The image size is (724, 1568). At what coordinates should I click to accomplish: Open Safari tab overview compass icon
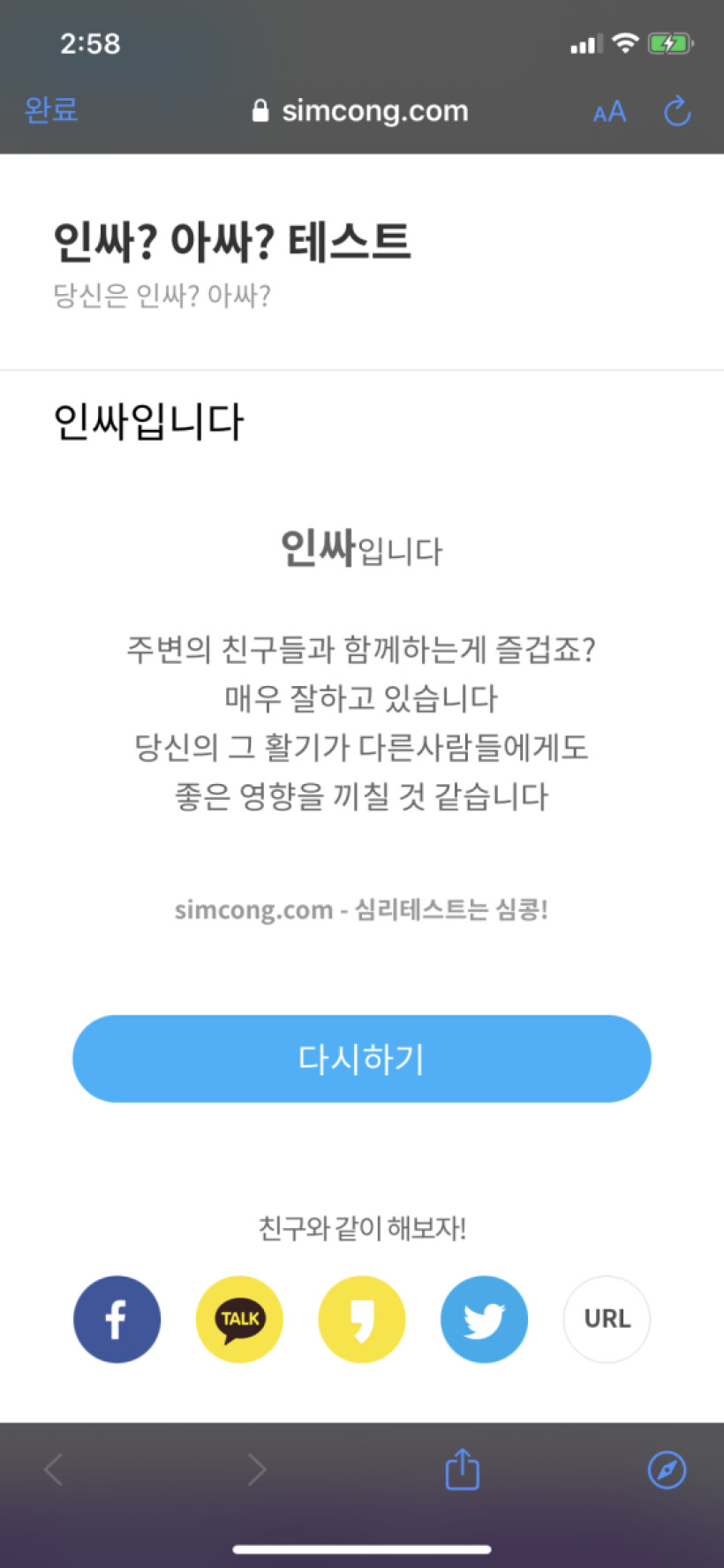point(667,1469)
